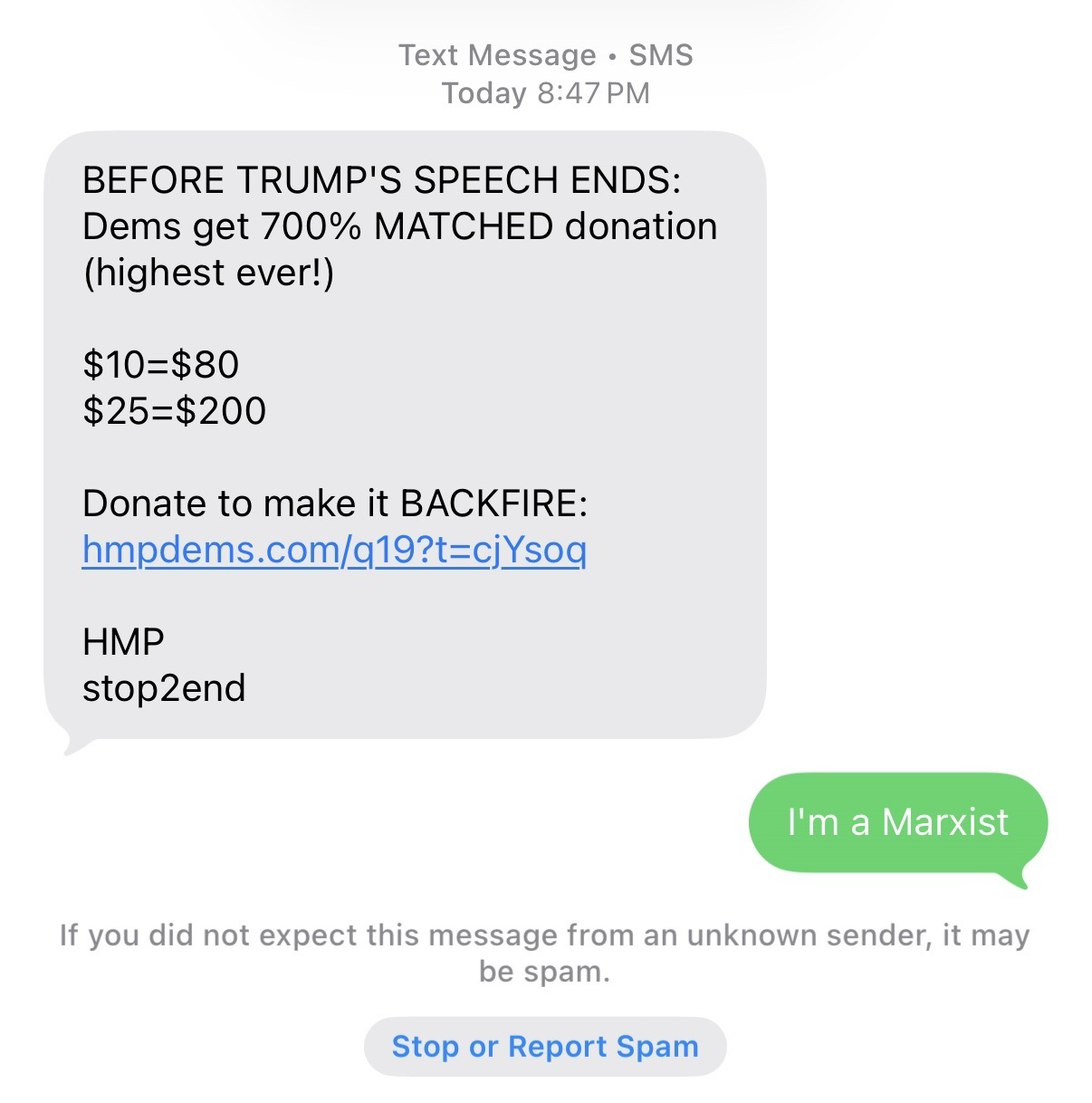Tap Stop or Report Spam

pos(545,1047)
